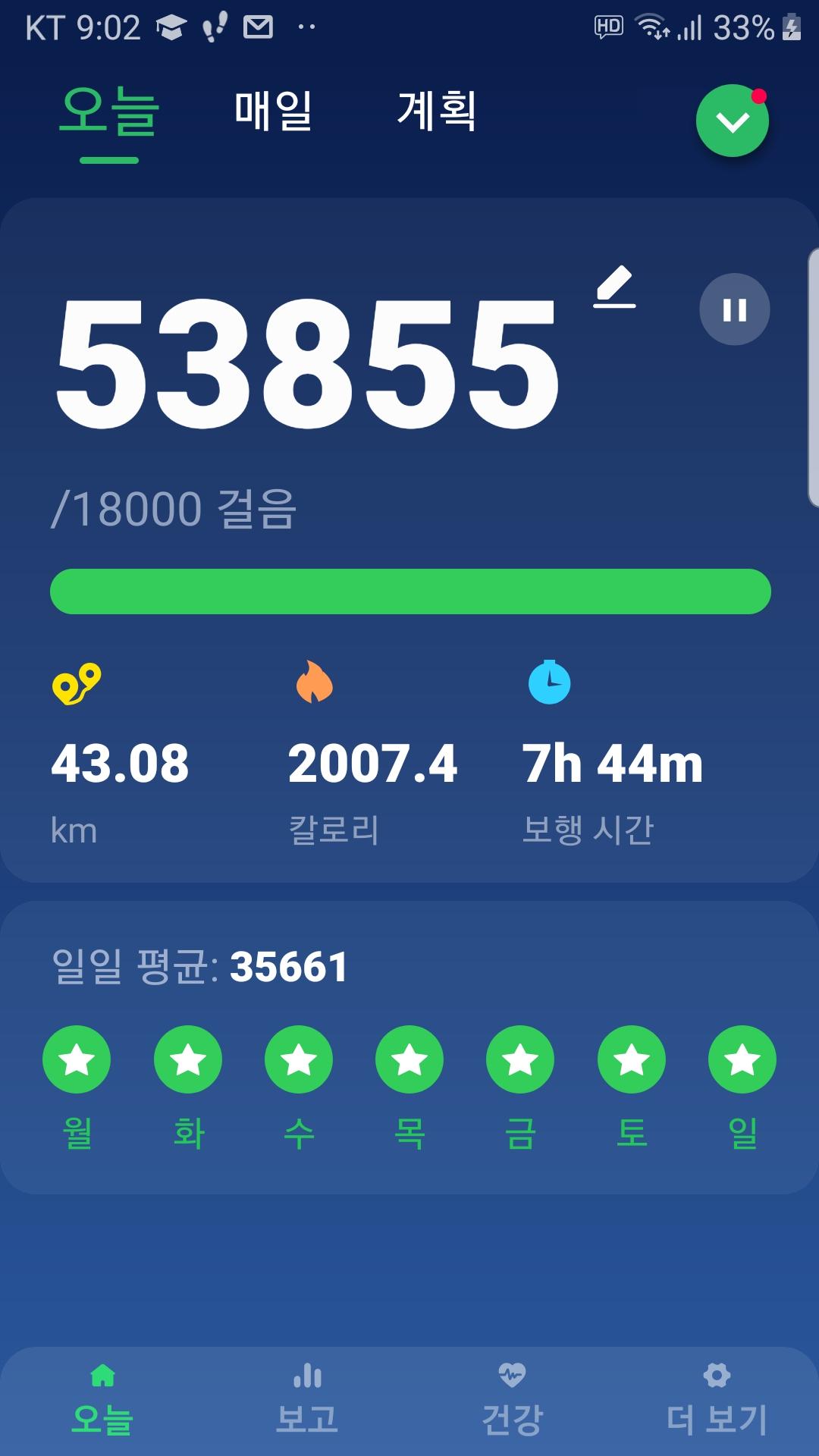Tap the star badge for 월
Viewport: 819px width, 1456px height.
tap(77, 1059)
